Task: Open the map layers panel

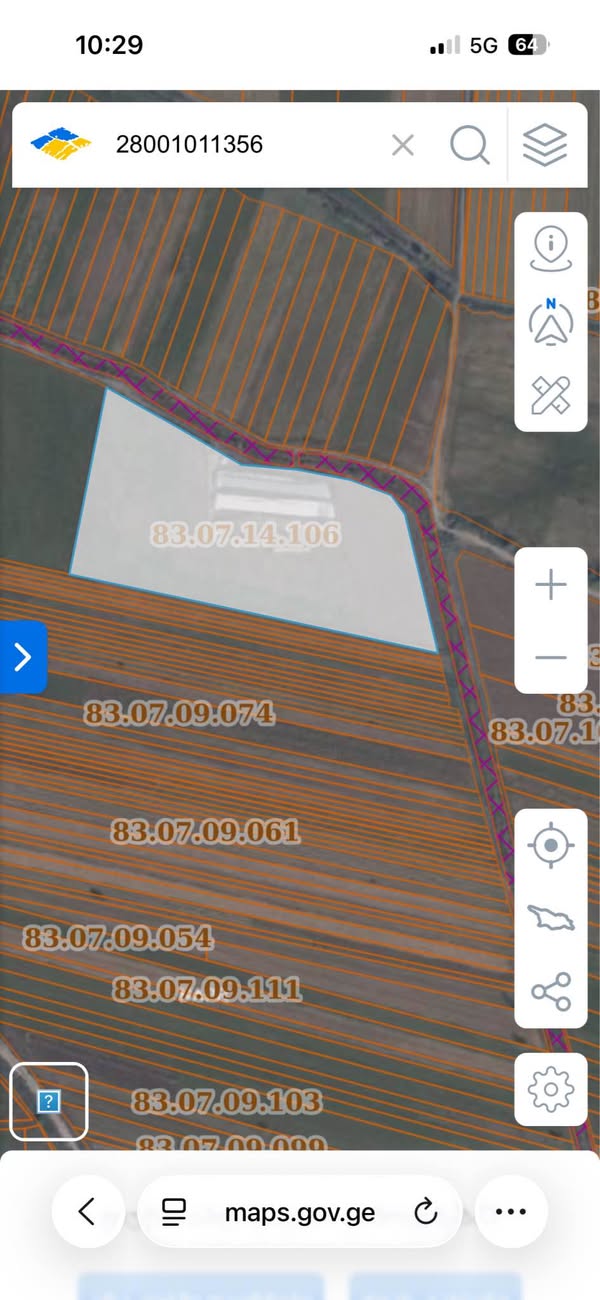Action: coord(545,146)
